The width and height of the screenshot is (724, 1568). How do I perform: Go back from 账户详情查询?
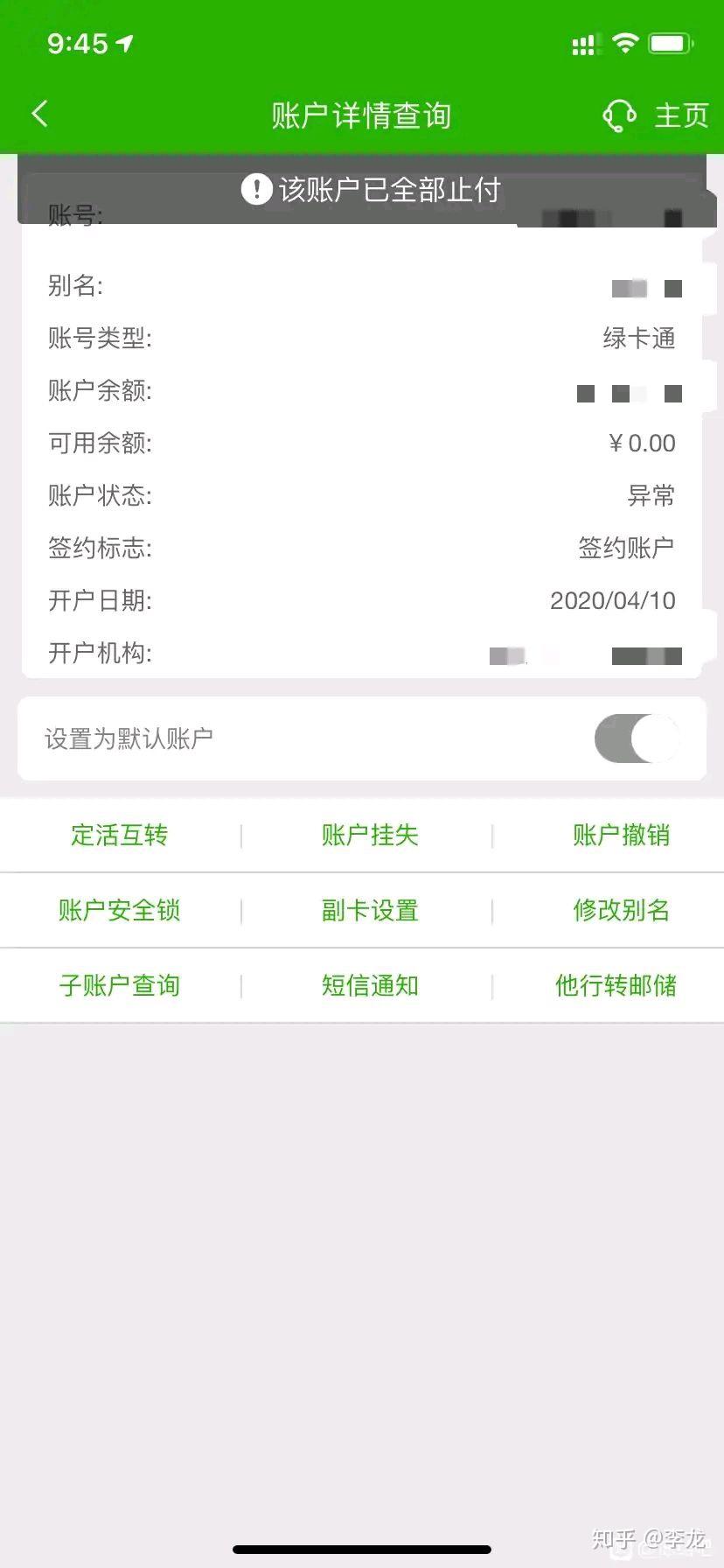39,114
